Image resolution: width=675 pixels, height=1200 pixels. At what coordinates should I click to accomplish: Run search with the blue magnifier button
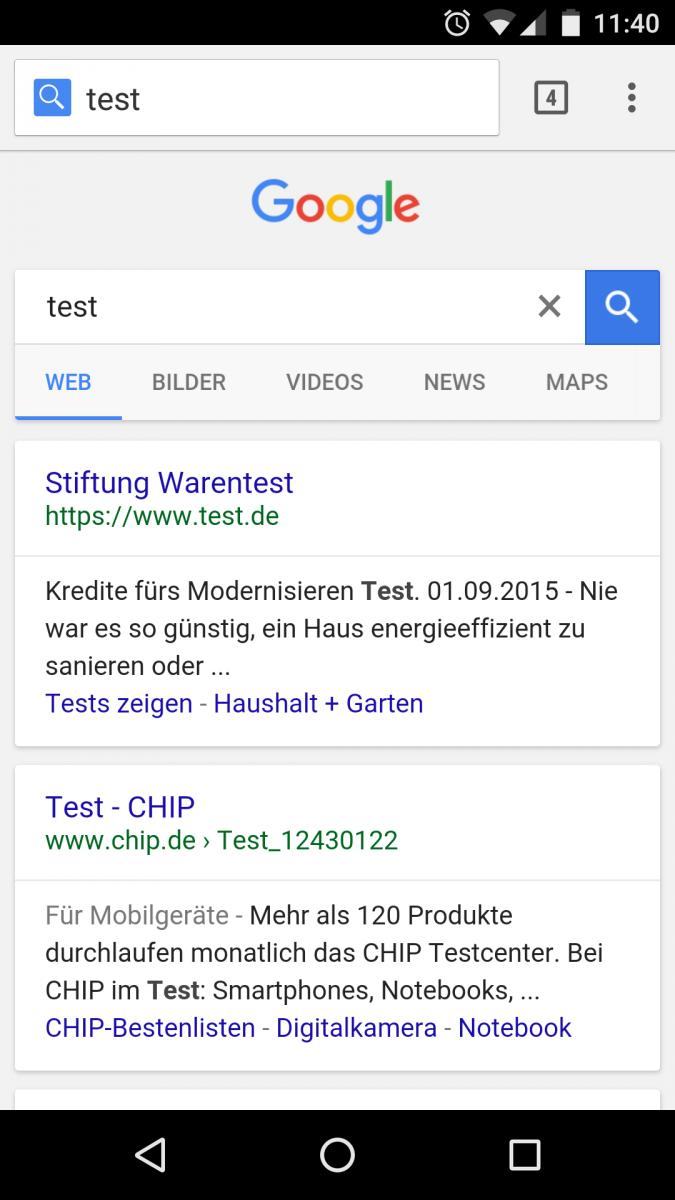point(622,307)
